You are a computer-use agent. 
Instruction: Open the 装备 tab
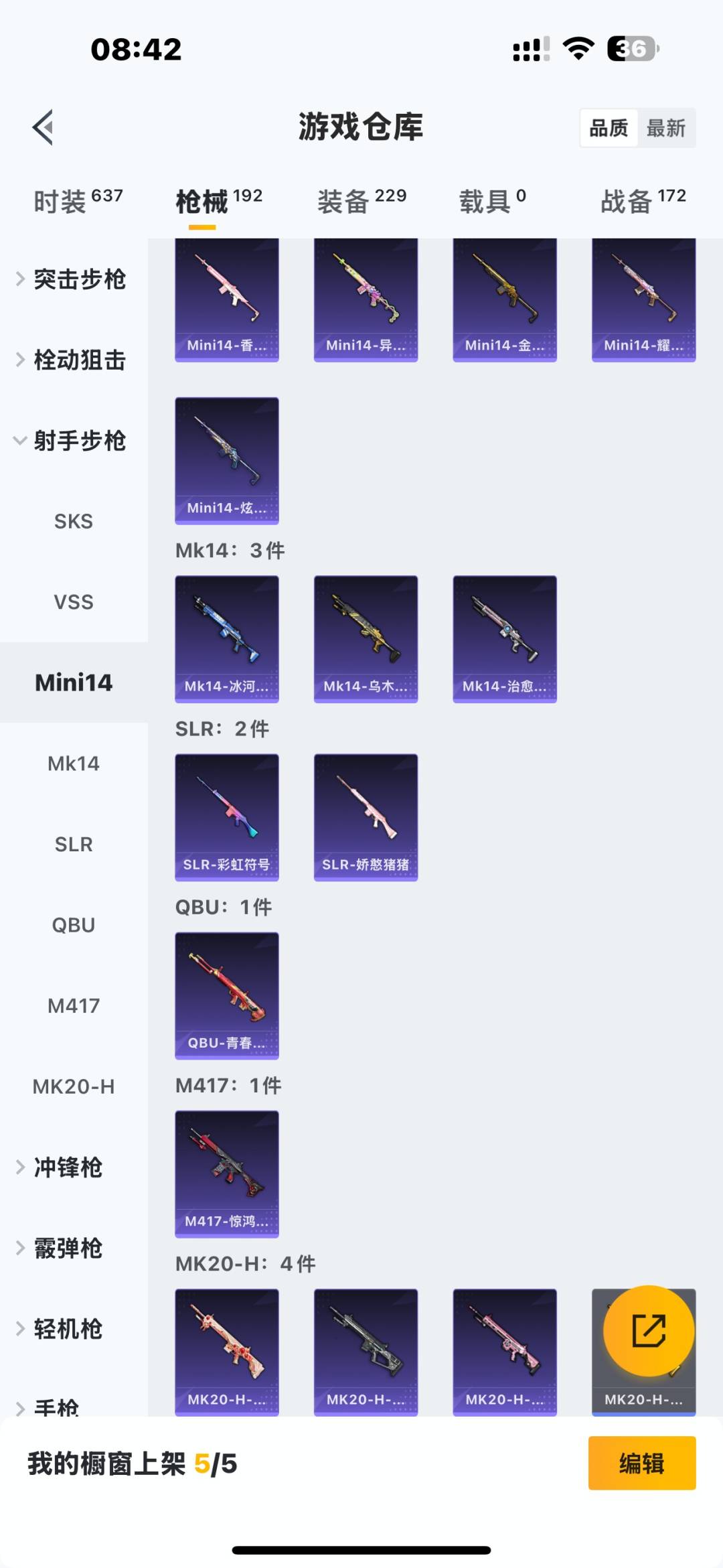[x=361, y=201]
